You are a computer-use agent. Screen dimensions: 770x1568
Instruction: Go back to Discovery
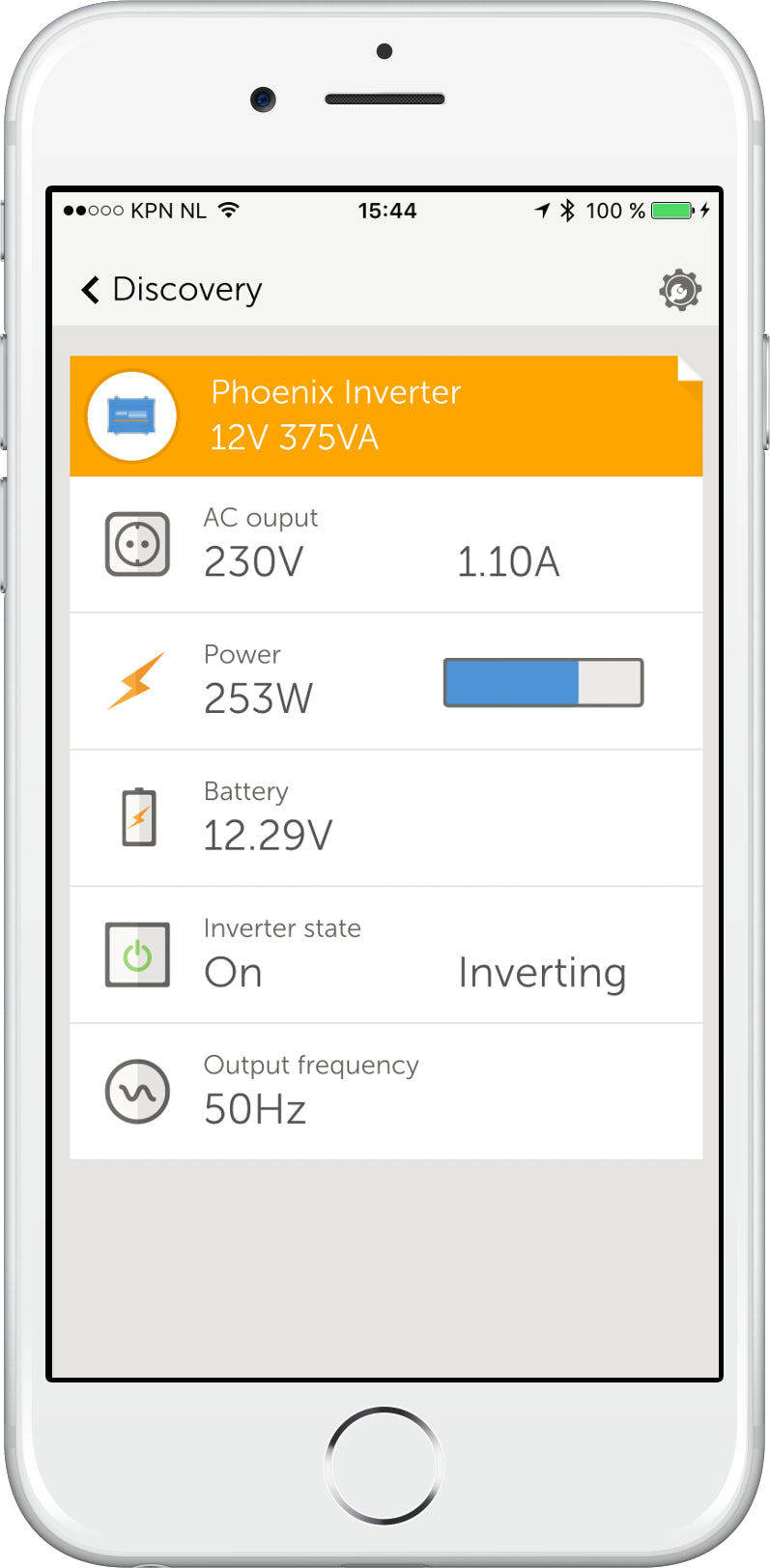[170, 289]
